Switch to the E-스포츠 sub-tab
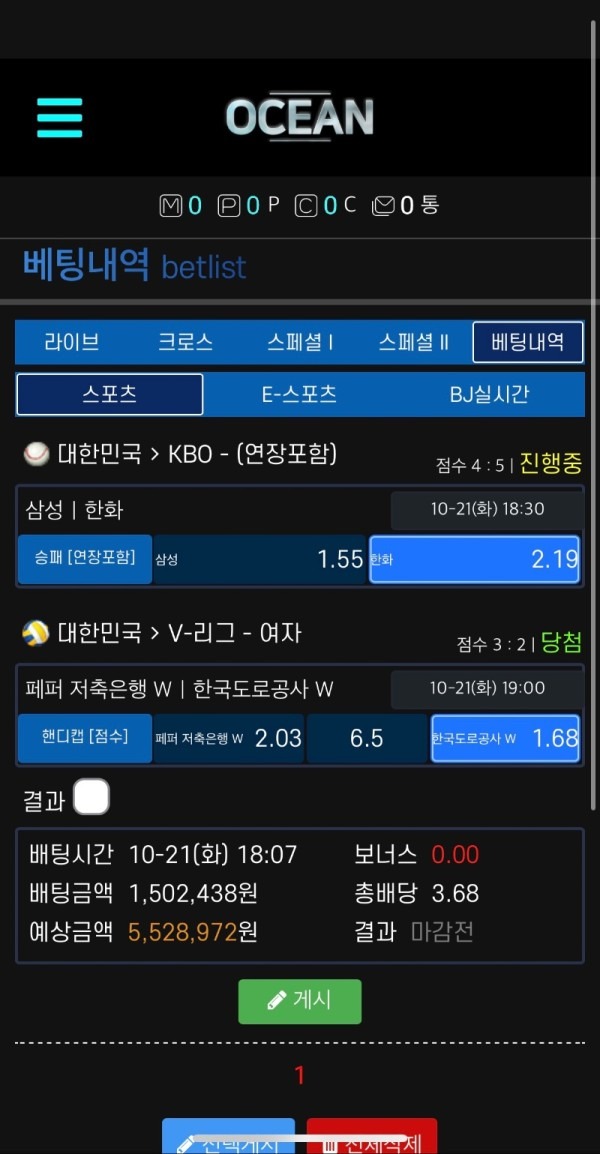 pos(299,394)
